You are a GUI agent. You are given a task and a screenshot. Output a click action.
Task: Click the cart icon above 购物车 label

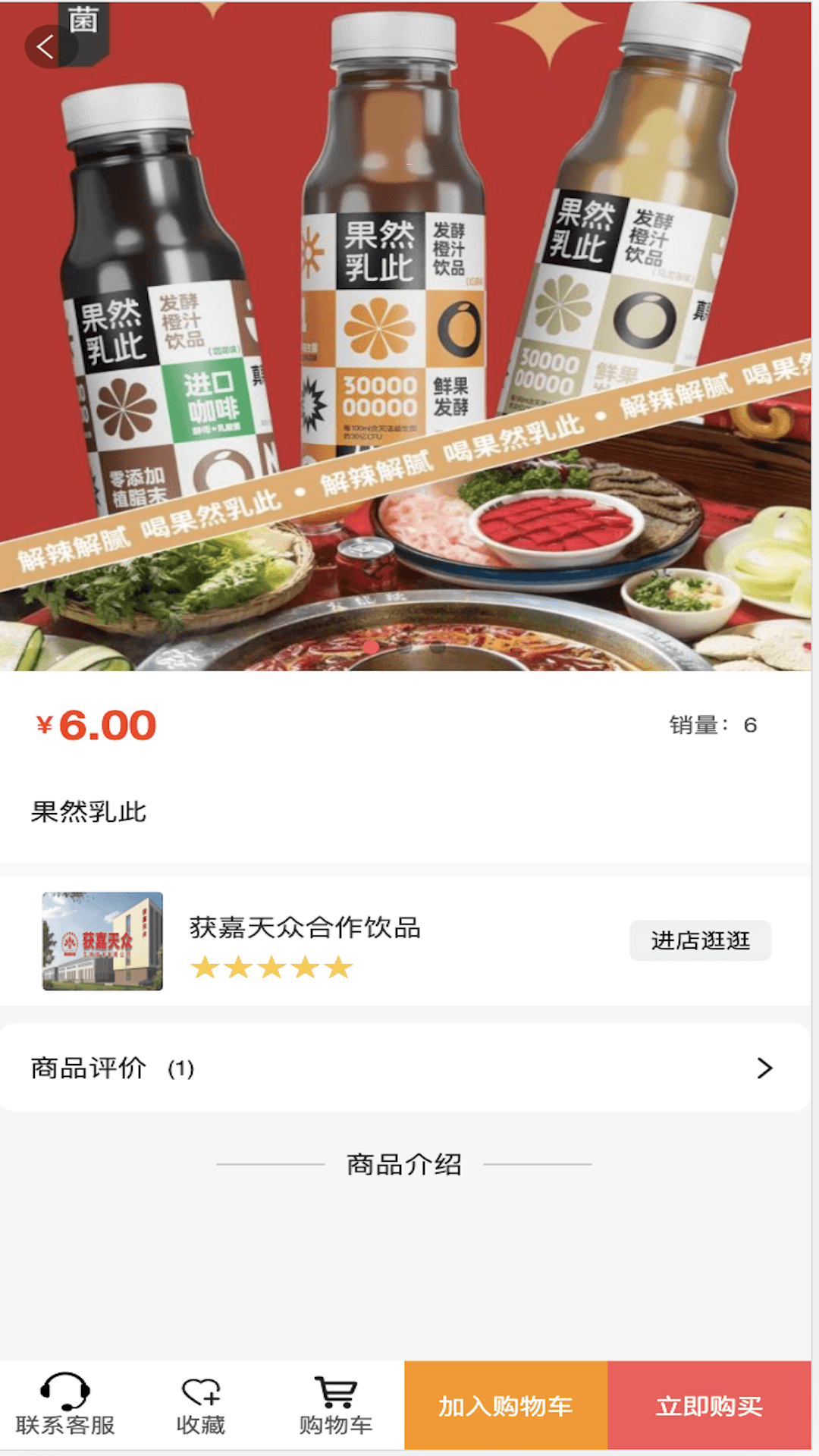click(x=336, y=1388)
